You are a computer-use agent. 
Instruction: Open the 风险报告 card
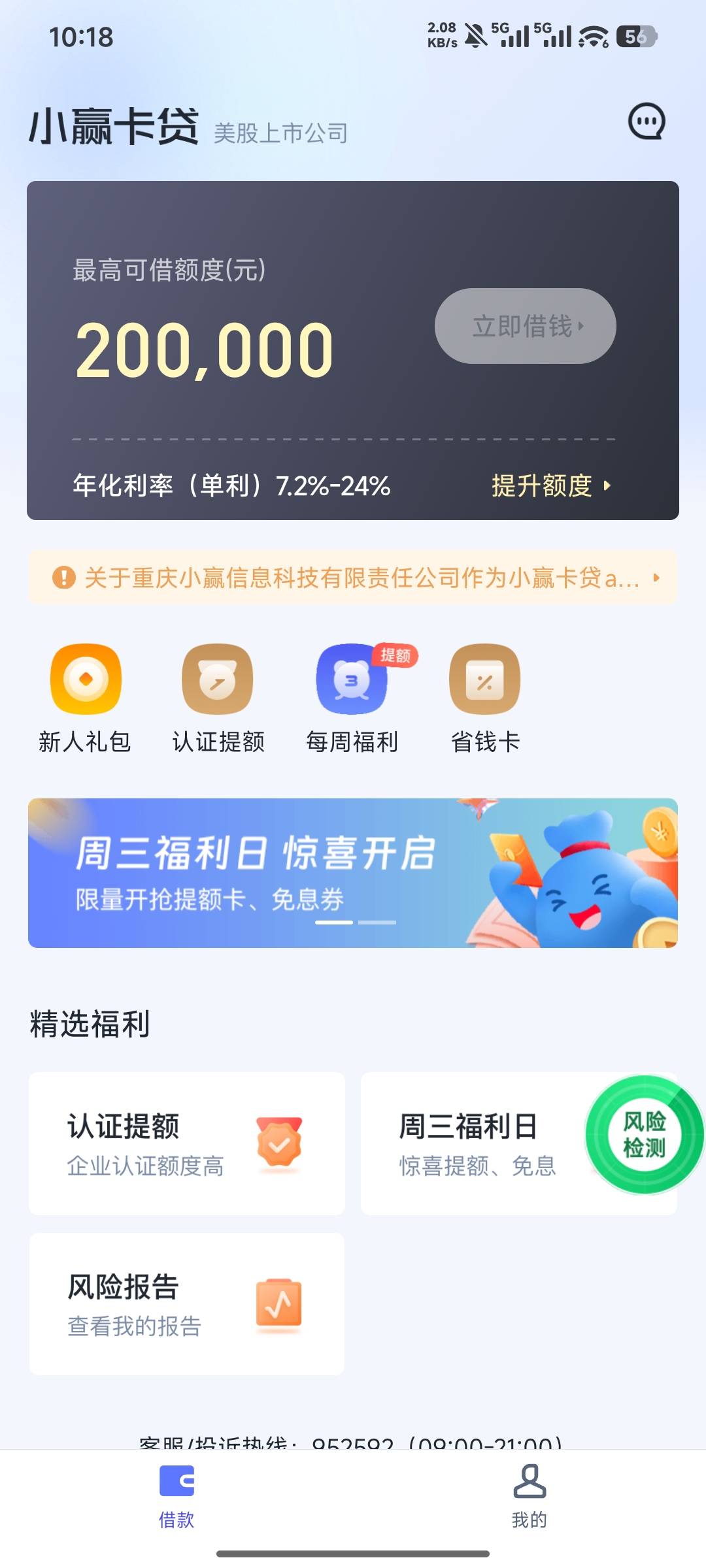tap(187, 1304)
